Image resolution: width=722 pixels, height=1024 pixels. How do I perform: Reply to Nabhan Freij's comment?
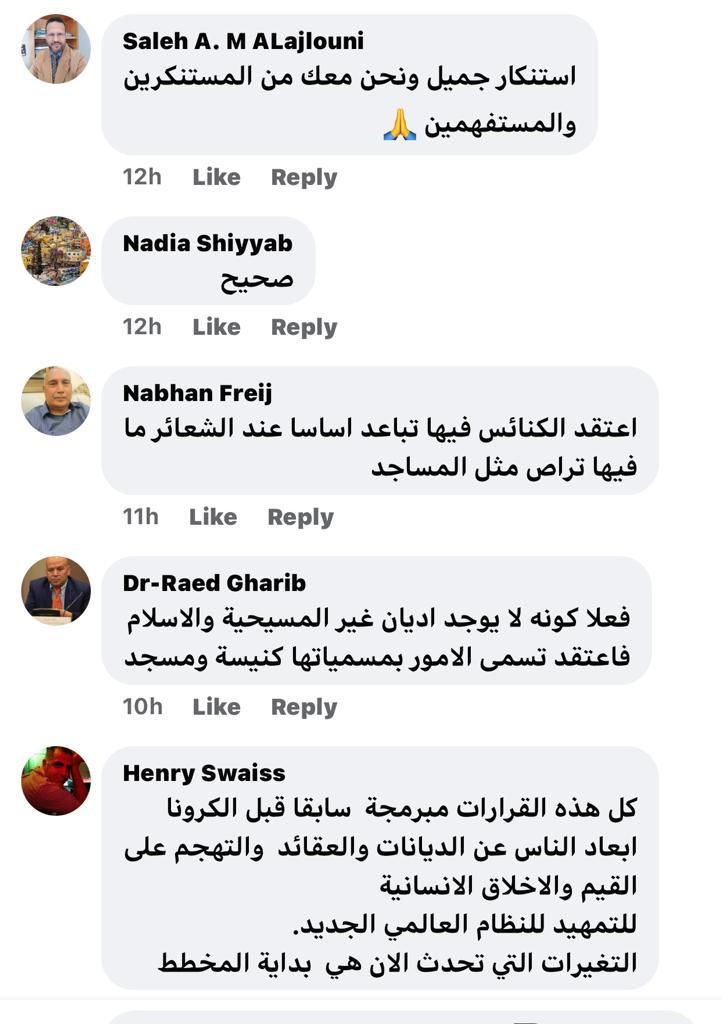click(301, 517)
